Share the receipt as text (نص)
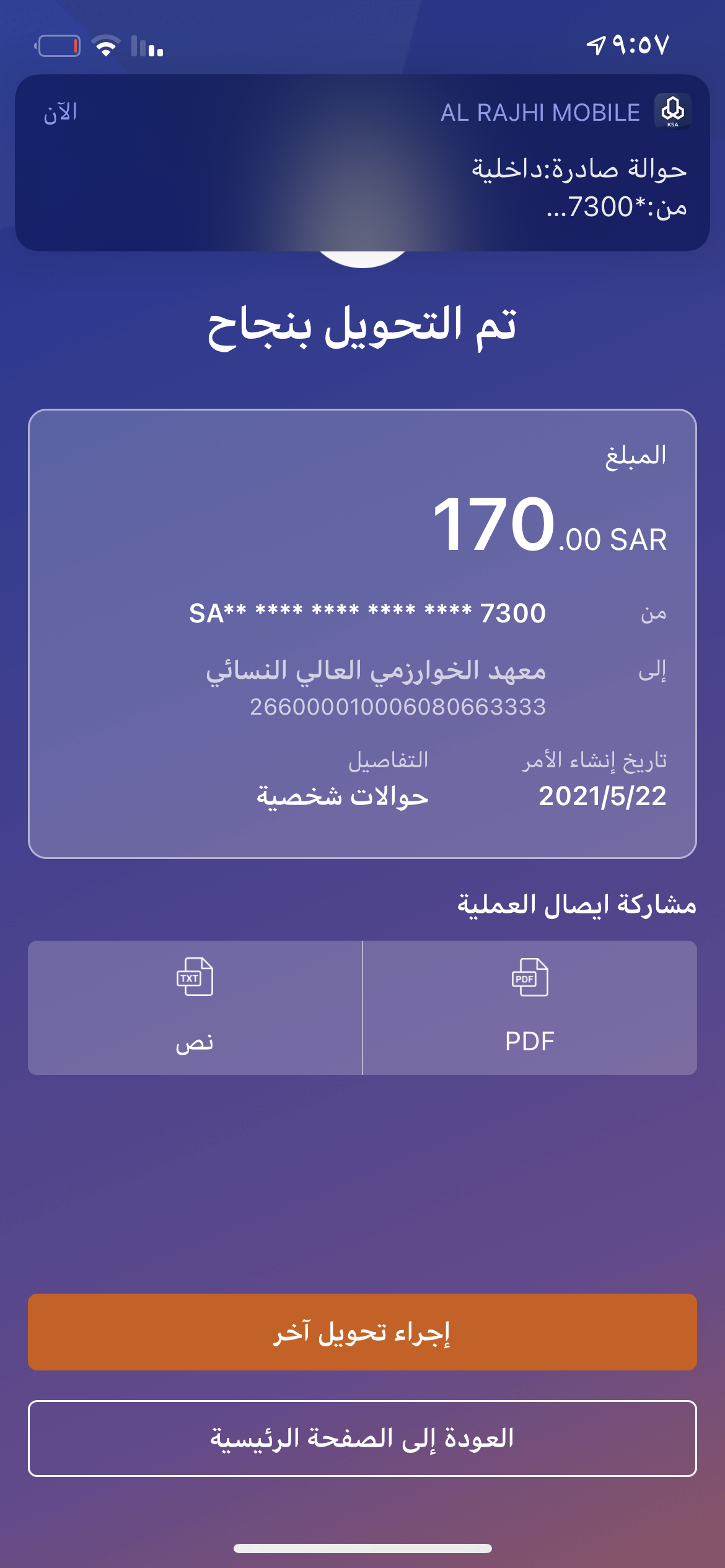 tap(195, 1008)
